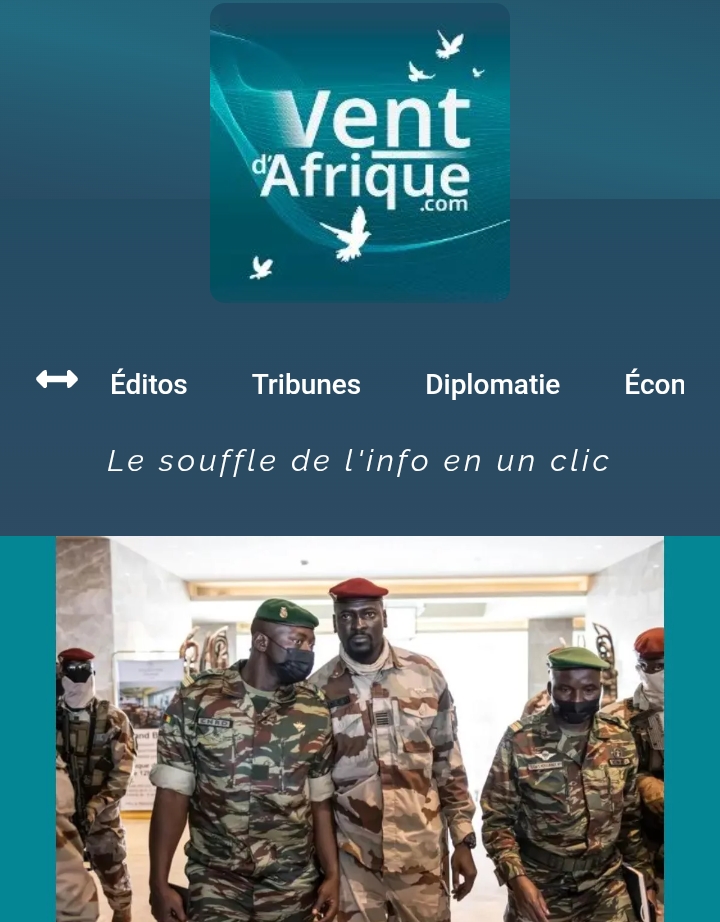Image resolution: width=720 pixels, height=922 pixels.
Task: Open the featured article with soldiers photo
Action: tap(360, 728)
